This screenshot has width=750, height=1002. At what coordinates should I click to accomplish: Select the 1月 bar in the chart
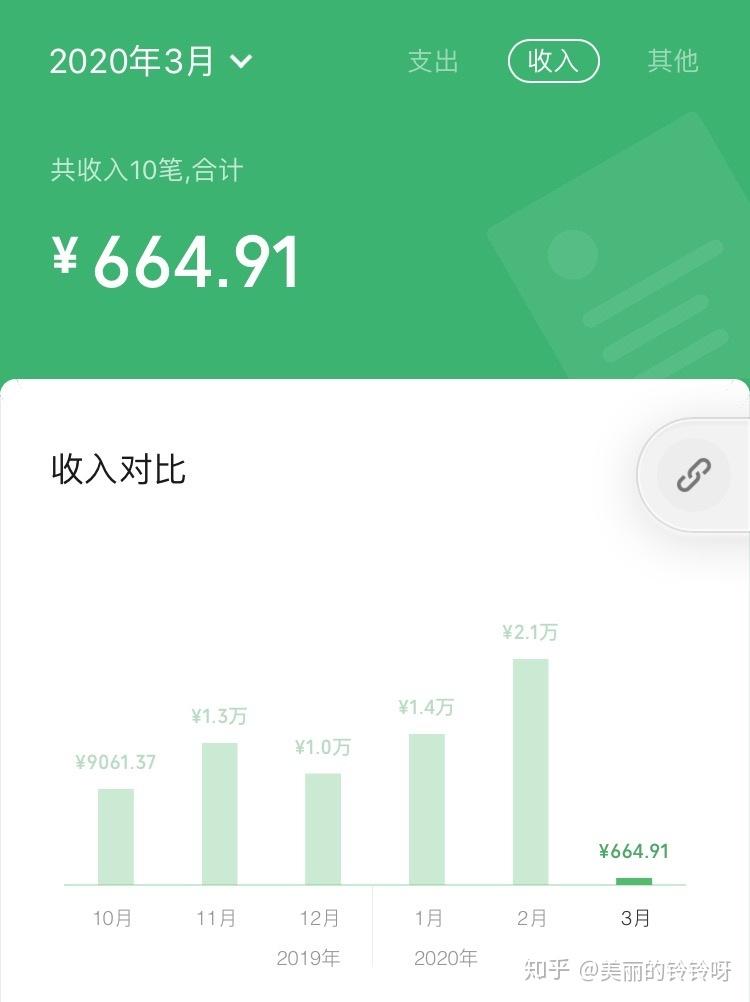coord(427,809)
